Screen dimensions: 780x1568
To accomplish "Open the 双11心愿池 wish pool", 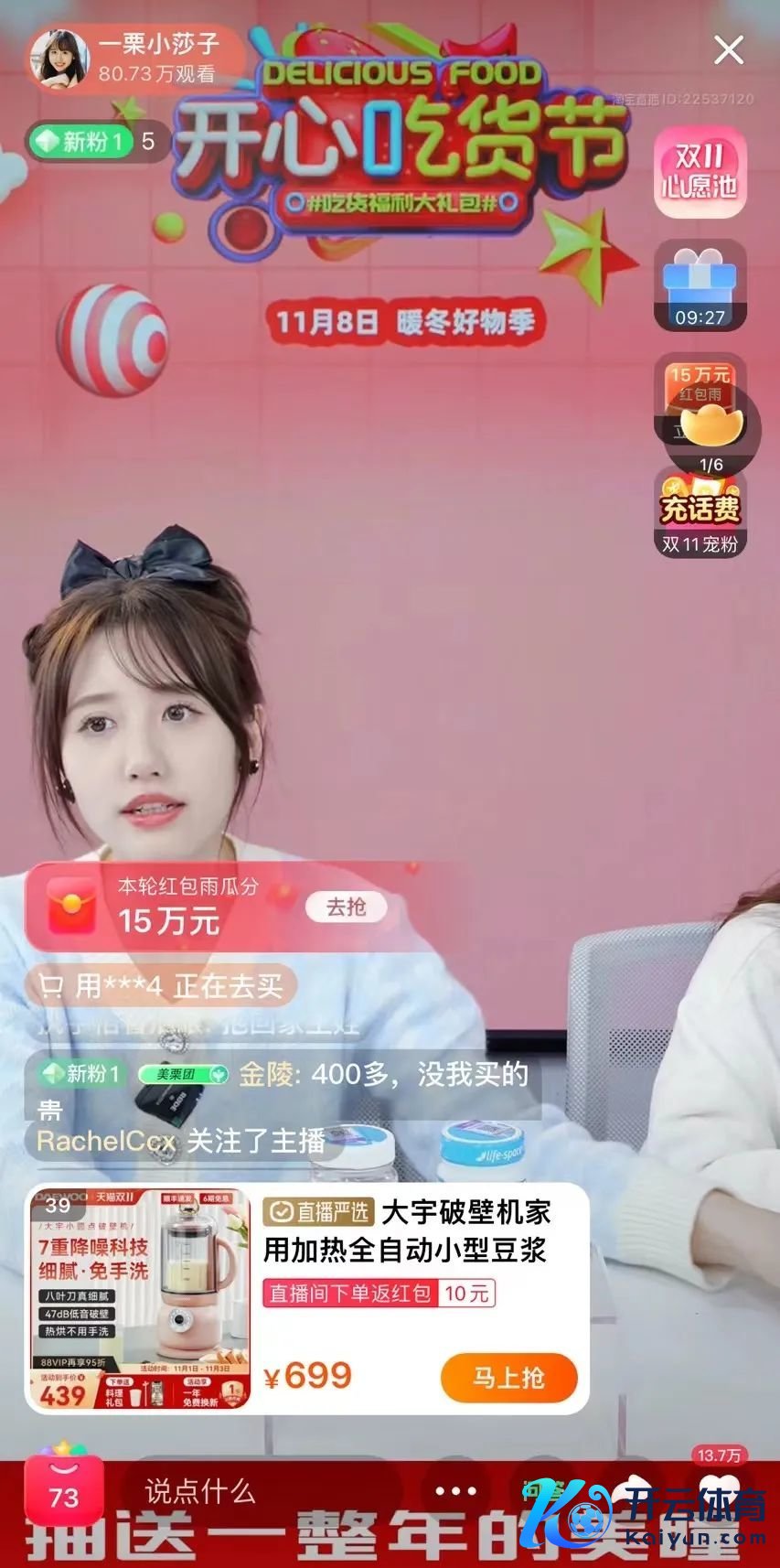I will (700, 172).
